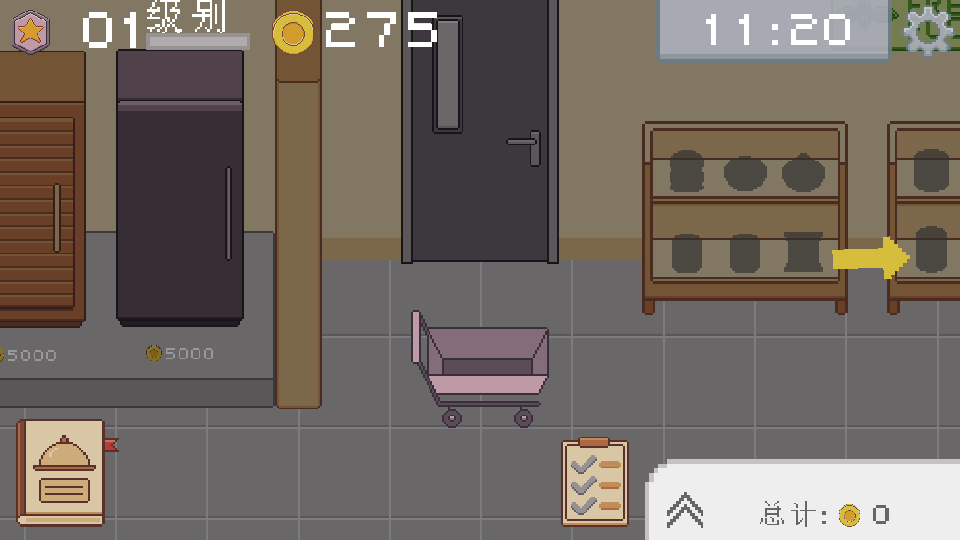This screenshot has height=540, width=960.
Task: Tap the yellow arrow to move right
Action: (869, 258)
